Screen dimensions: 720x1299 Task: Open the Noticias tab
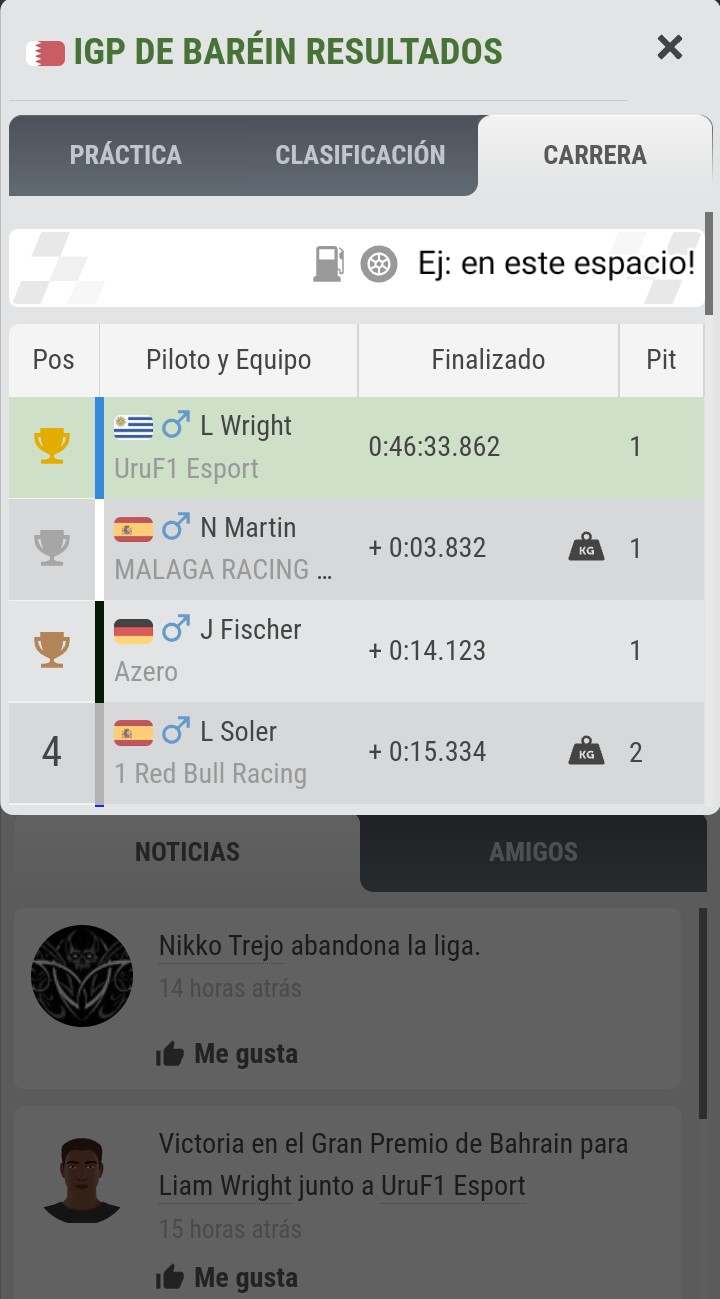(187, 852)
